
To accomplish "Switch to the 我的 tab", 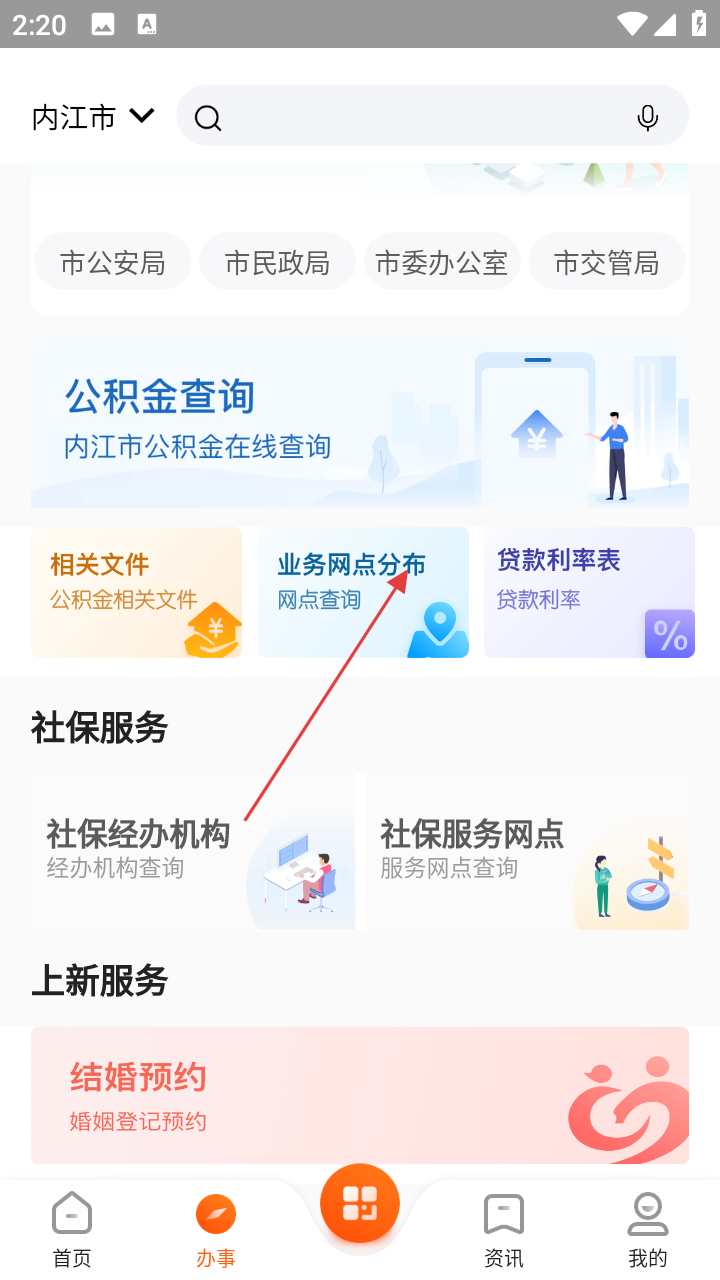I will pyautogui.click(x=648, y=1230).
